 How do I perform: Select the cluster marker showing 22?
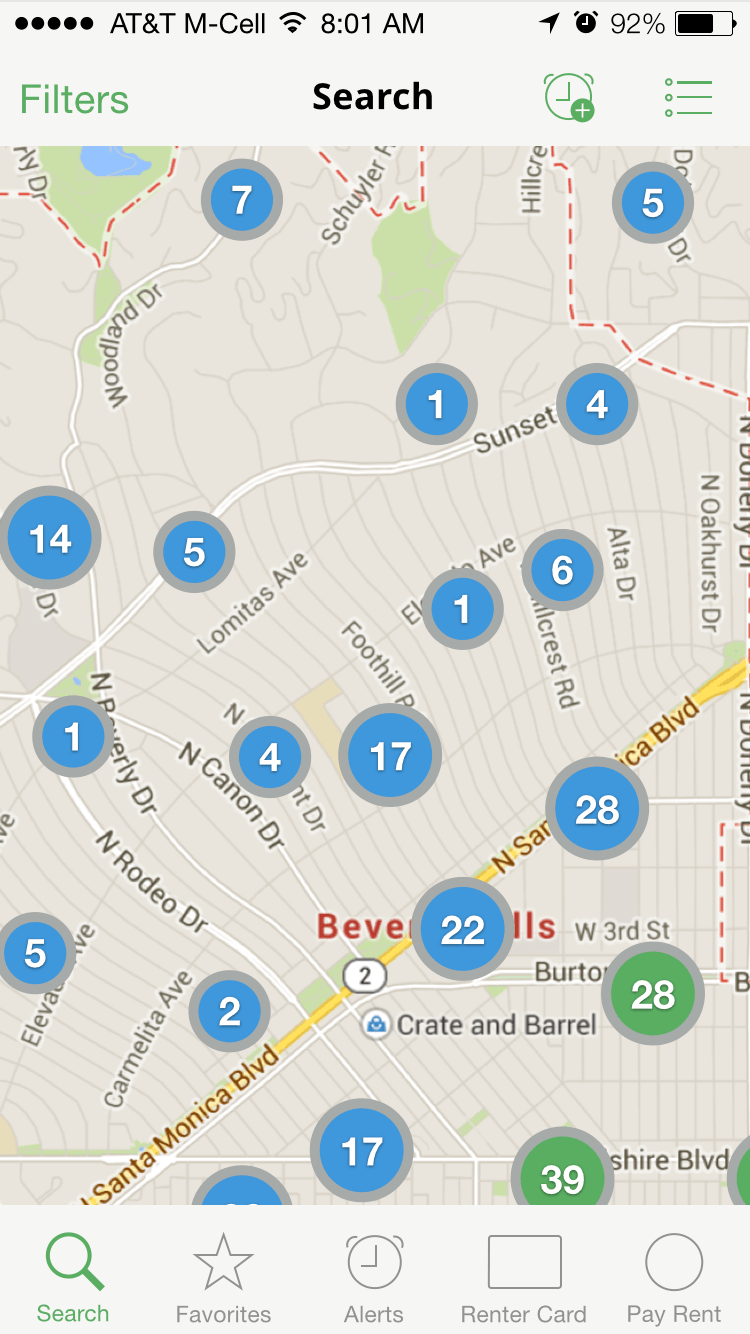(462, 929)
